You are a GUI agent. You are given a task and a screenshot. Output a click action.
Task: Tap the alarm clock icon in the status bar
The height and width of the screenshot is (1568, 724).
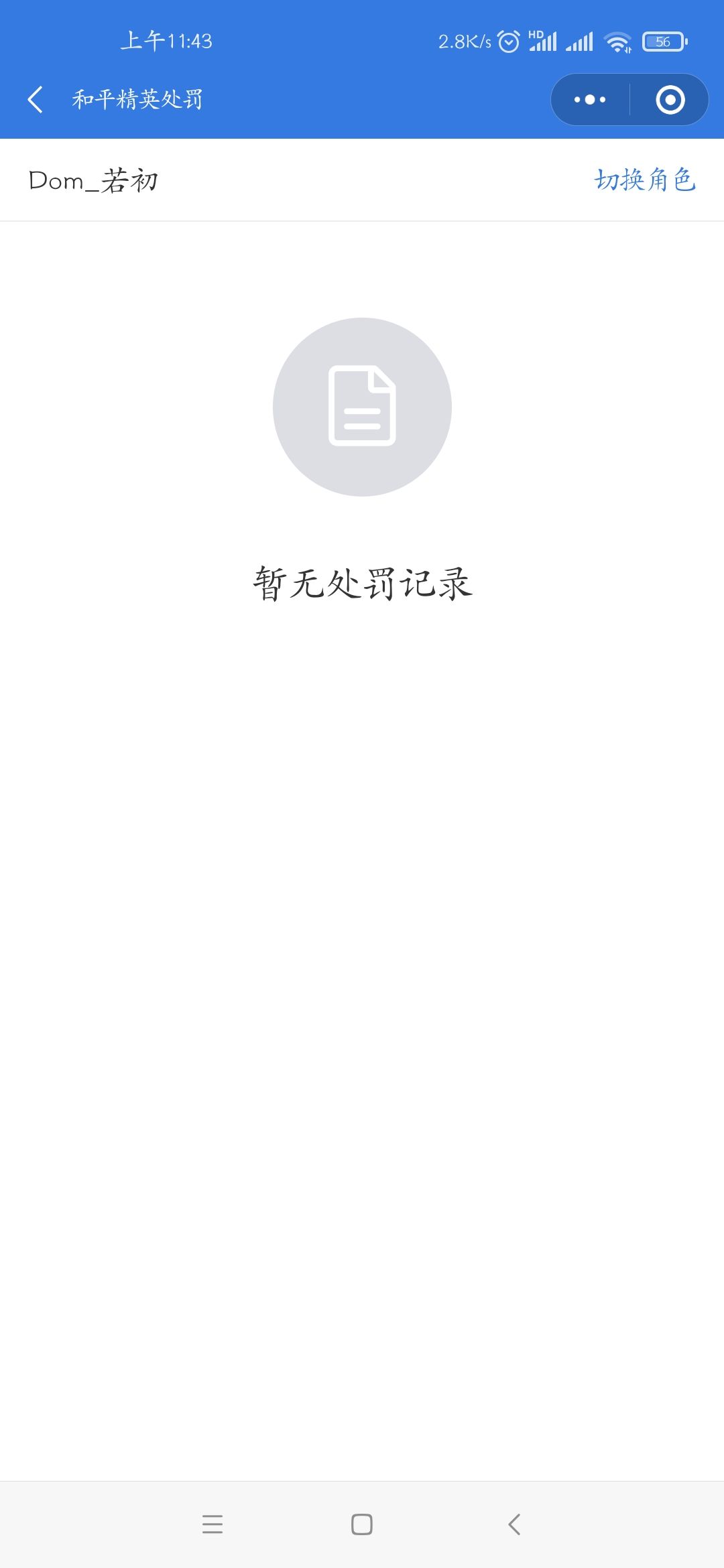[507, 40]
